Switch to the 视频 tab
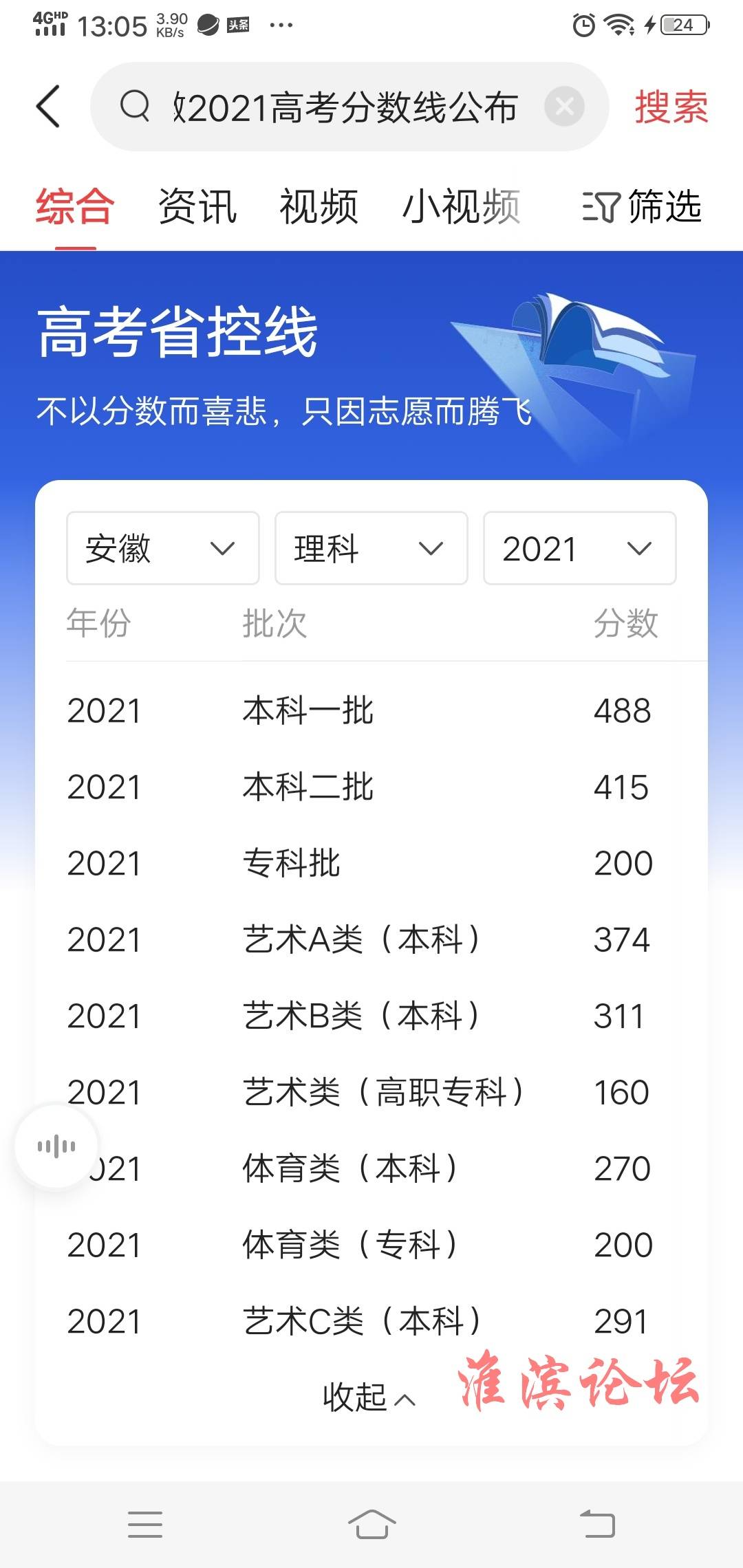Viewport: 743px width, 1568px height. point(319,206)
